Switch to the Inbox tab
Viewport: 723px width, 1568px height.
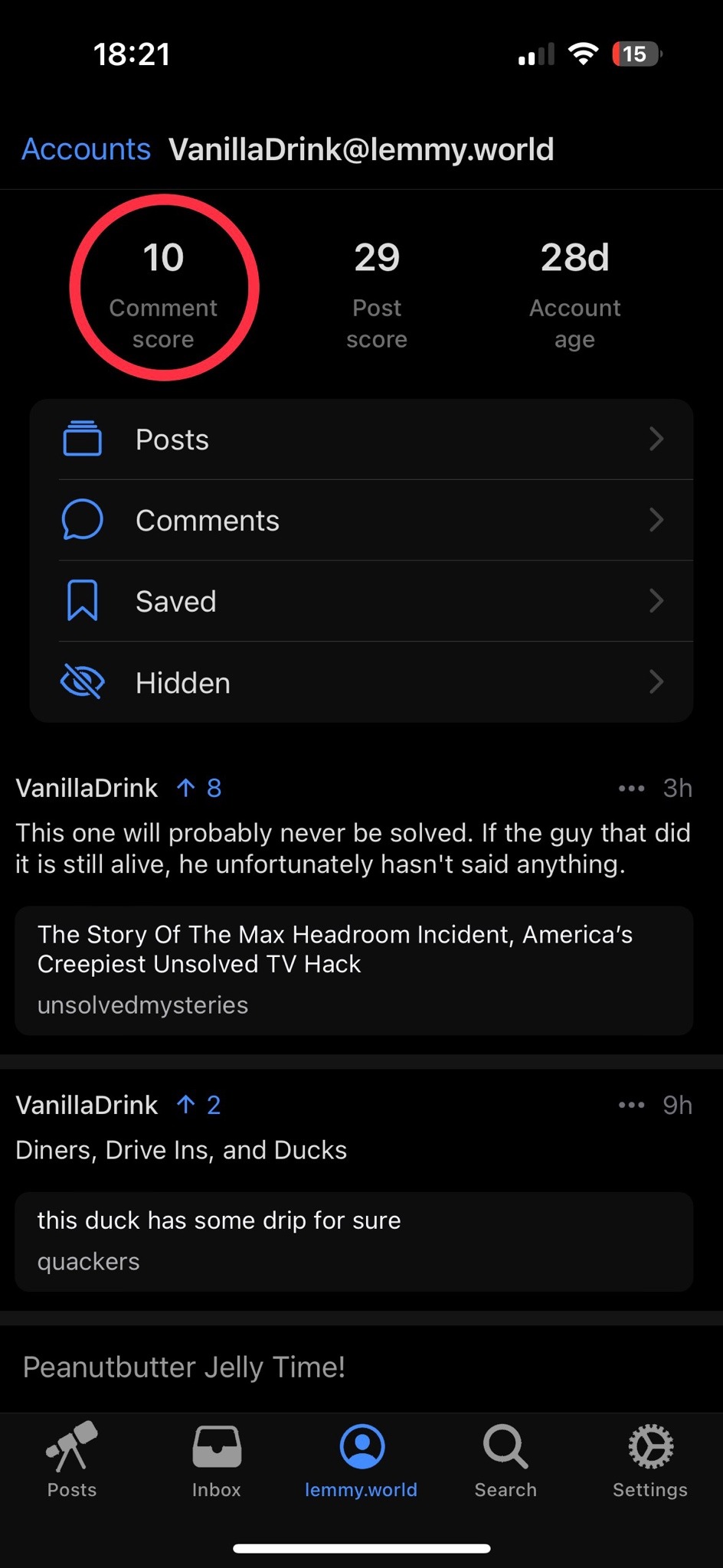[217, 1460]
